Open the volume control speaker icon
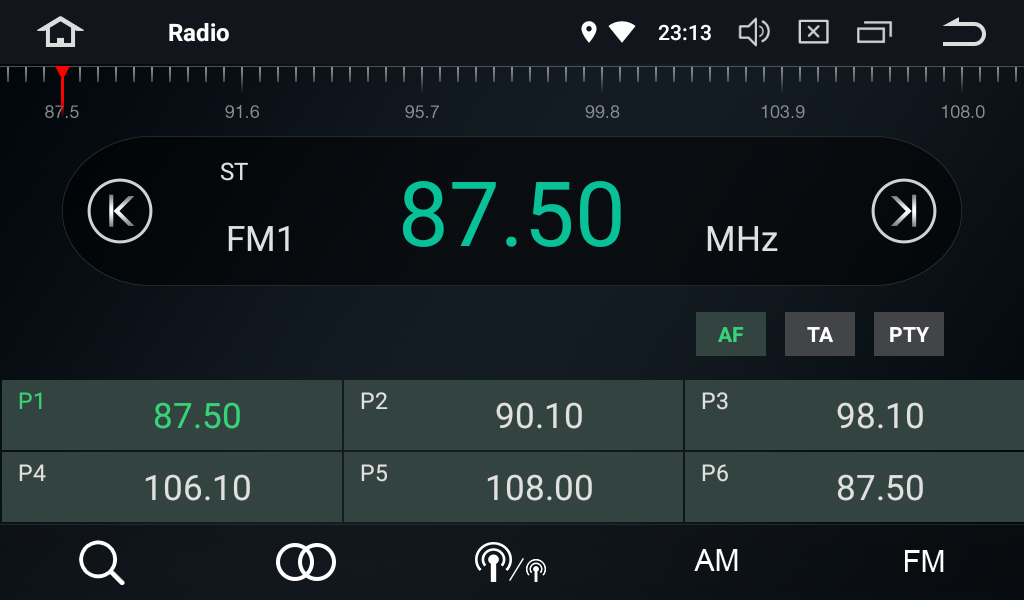Screen dimensions: 1024x600 [x=753, y=33]
